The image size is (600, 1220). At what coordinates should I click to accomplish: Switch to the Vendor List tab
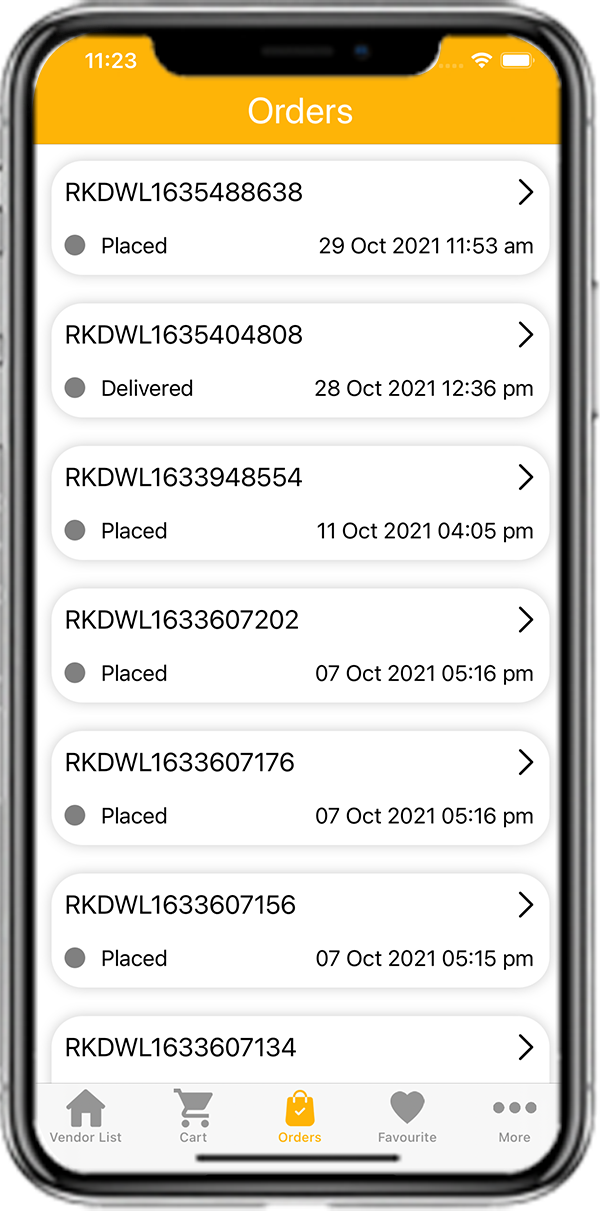point(86,1117)
